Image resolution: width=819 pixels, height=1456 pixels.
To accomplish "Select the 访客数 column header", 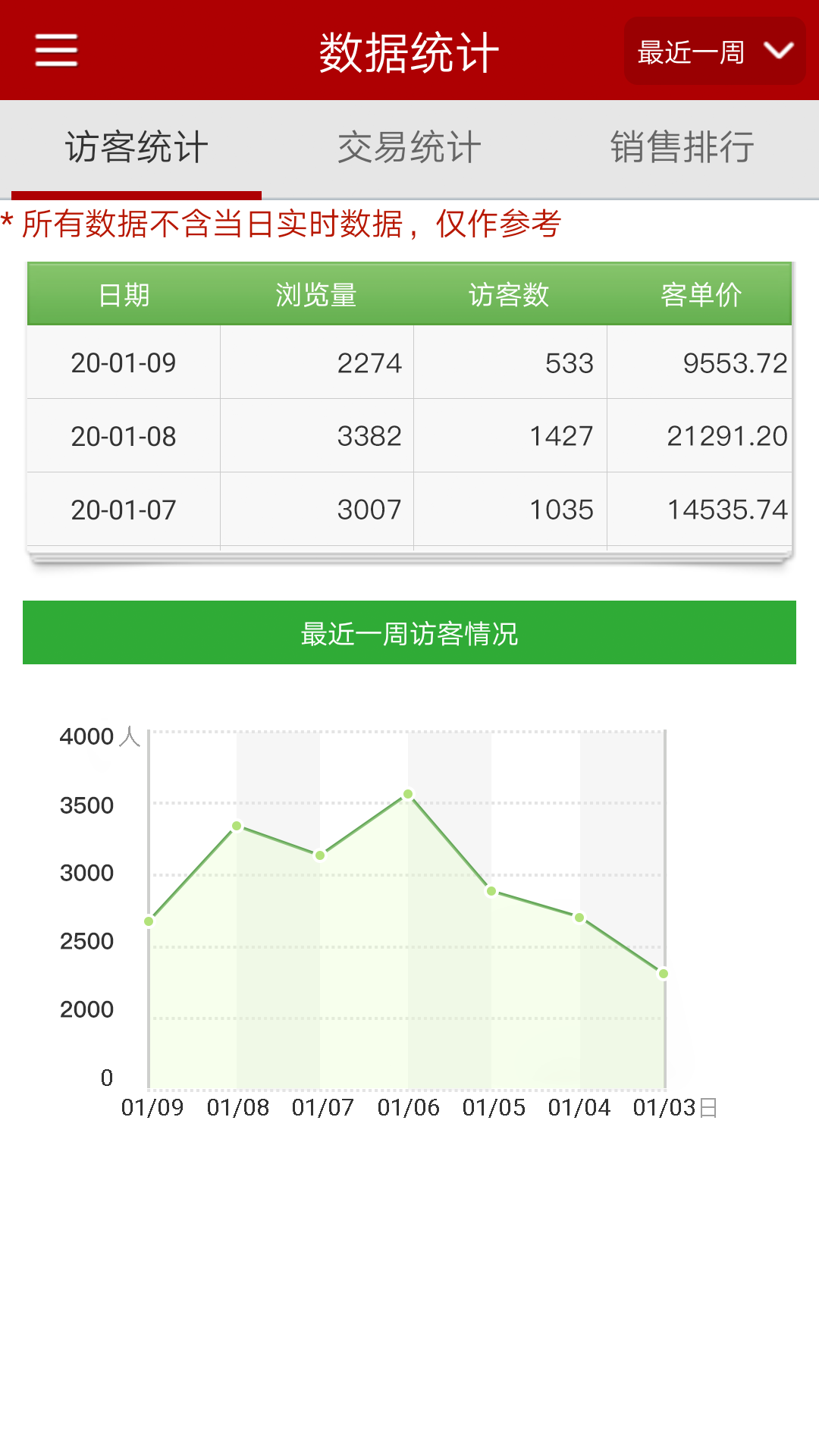I will coord(510,295).
